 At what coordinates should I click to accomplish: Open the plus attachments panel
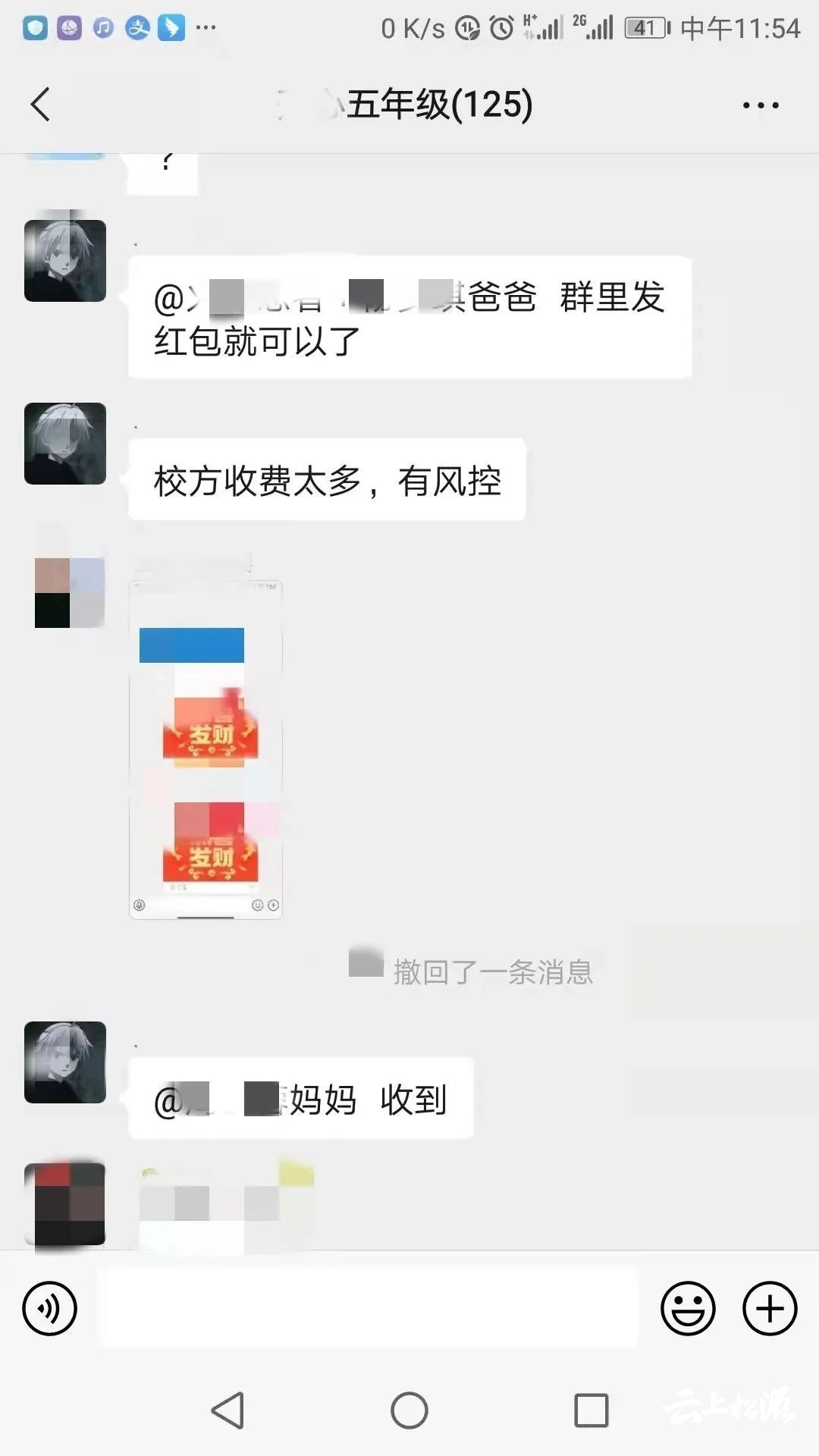coord(769,1308)
